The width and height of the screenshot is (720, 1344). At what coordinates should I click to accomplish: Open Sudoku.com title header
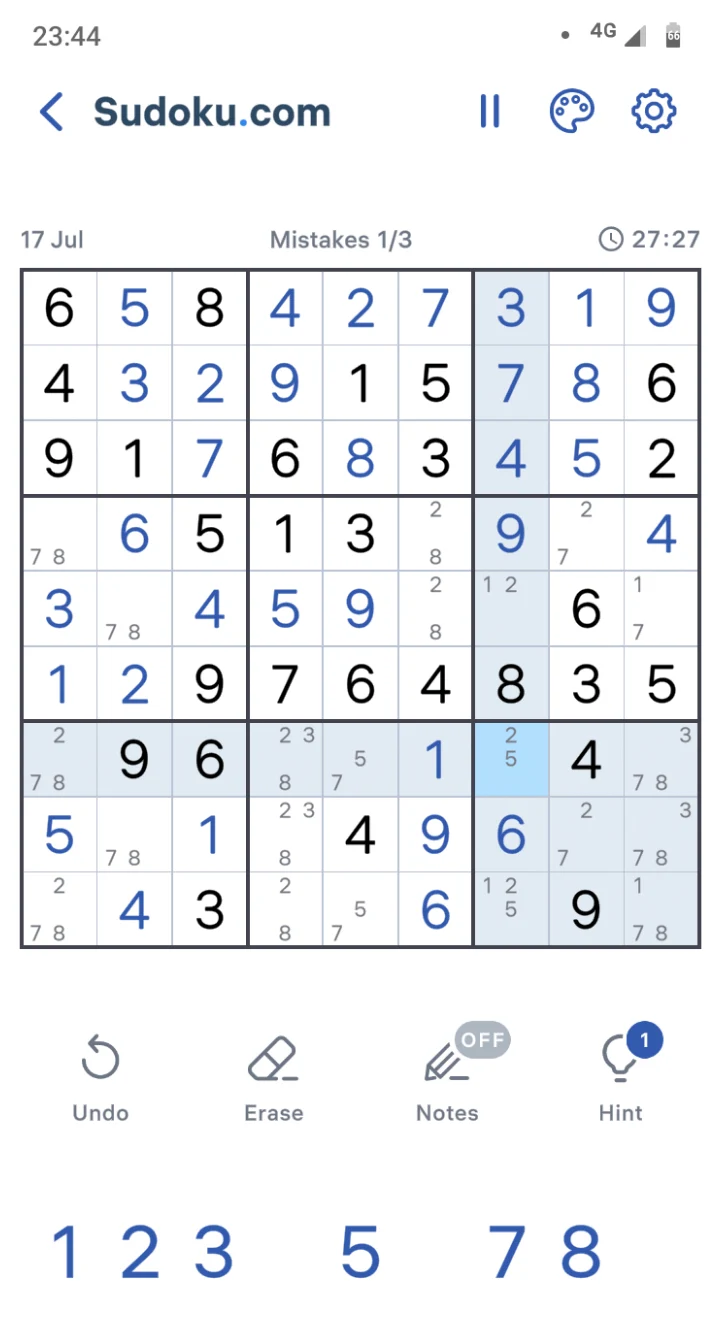[211, 111]
